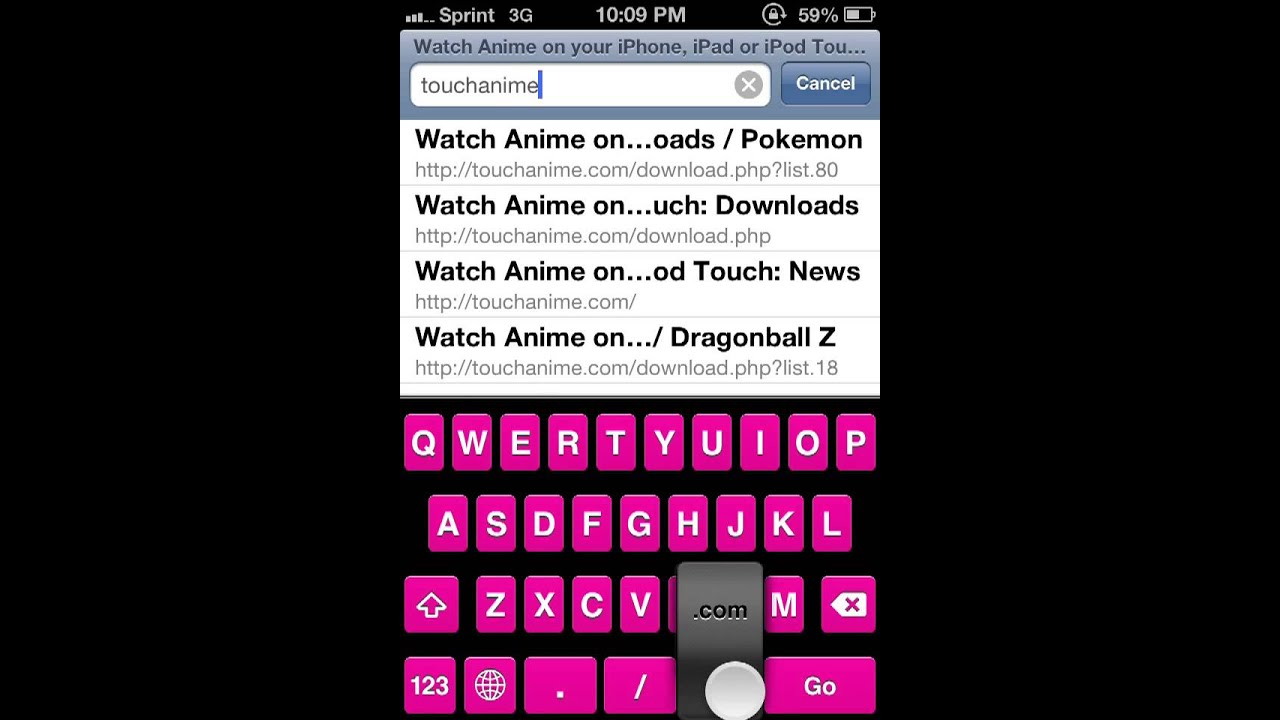Image resolution: width=1280 pixels, height=720 pixels.
Task: Type a slash with the / key
Action: (640, 686)
